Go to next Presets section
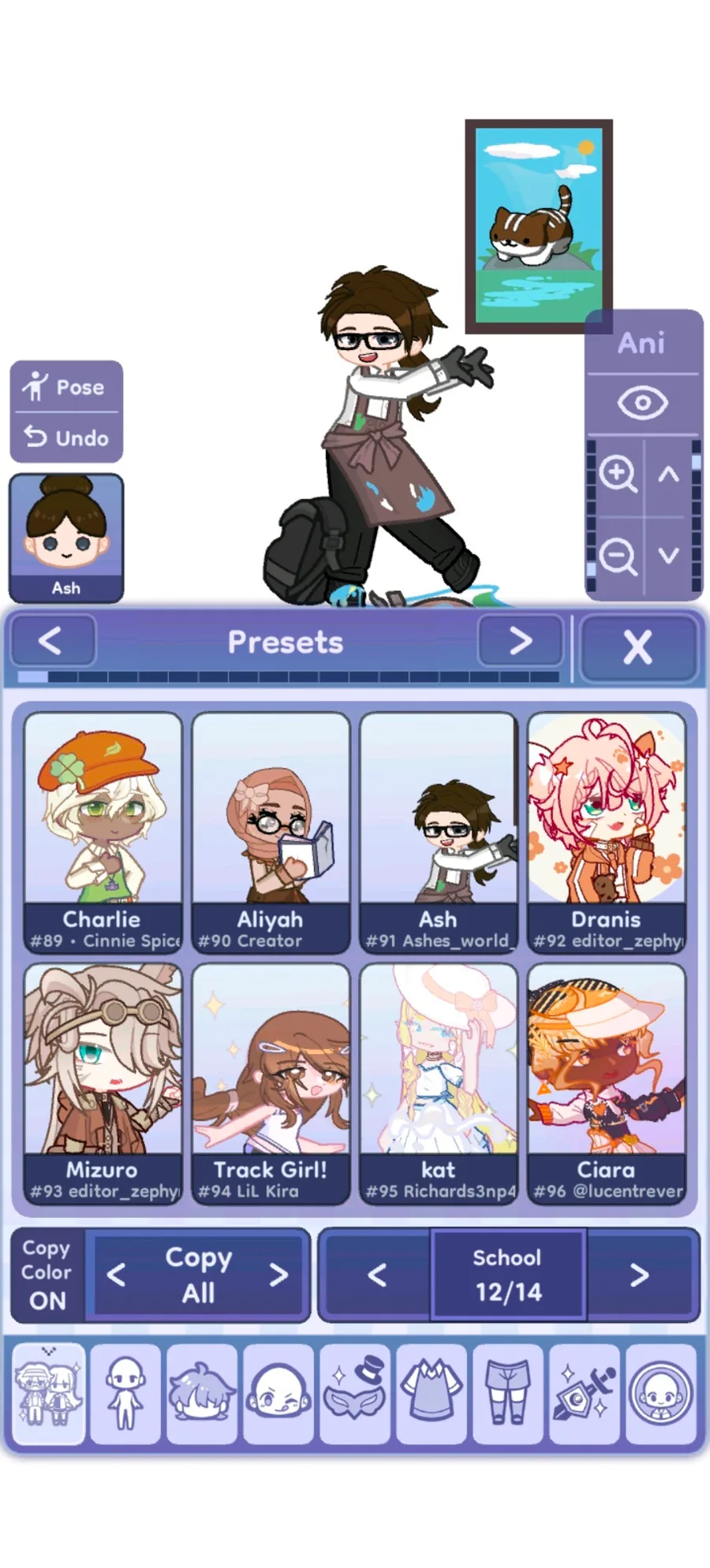Viewport: 710px width, 1568px height. pyautogui.click(x=520, y=641)
